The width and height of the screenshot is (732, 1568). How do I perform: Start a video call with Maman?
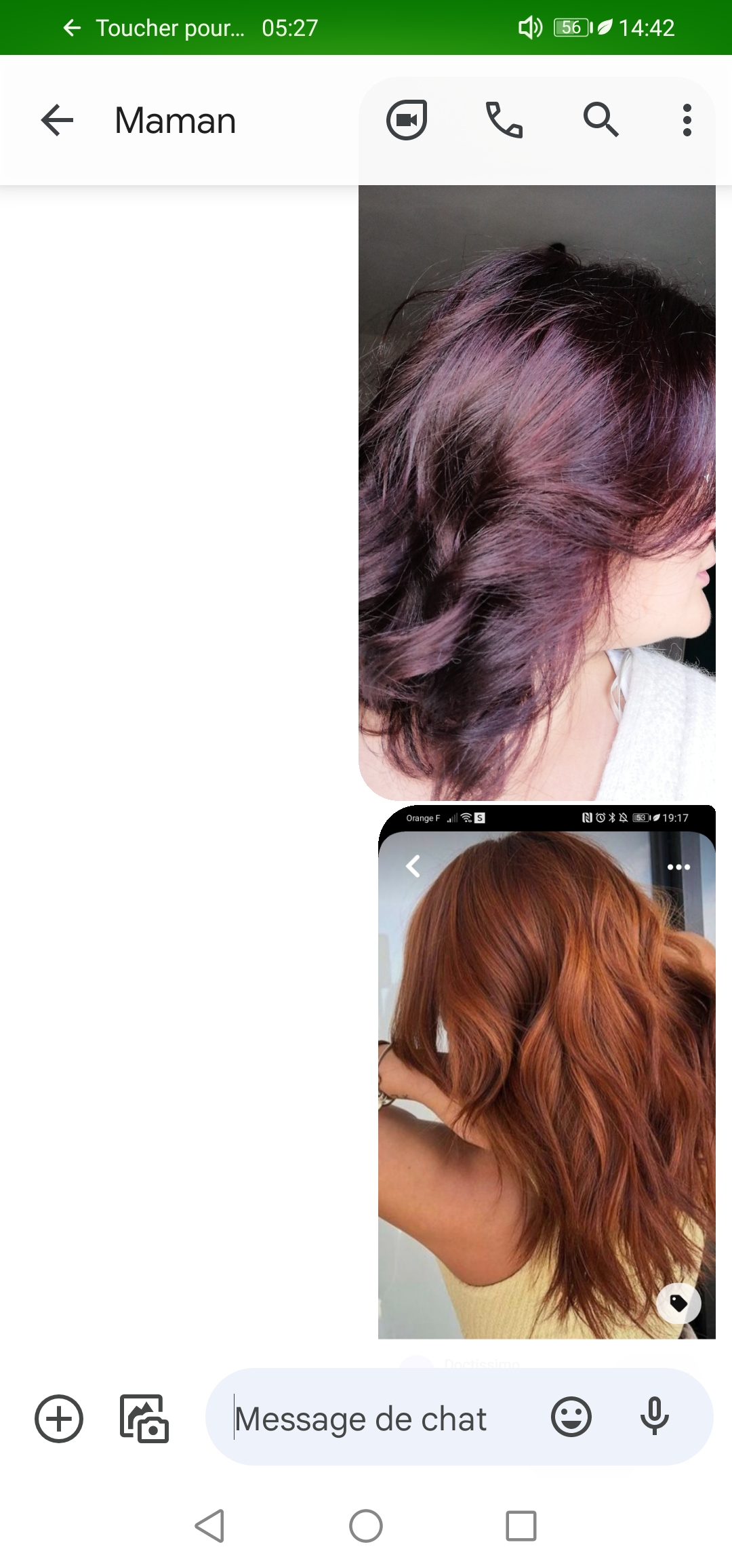tap(407, 120)
